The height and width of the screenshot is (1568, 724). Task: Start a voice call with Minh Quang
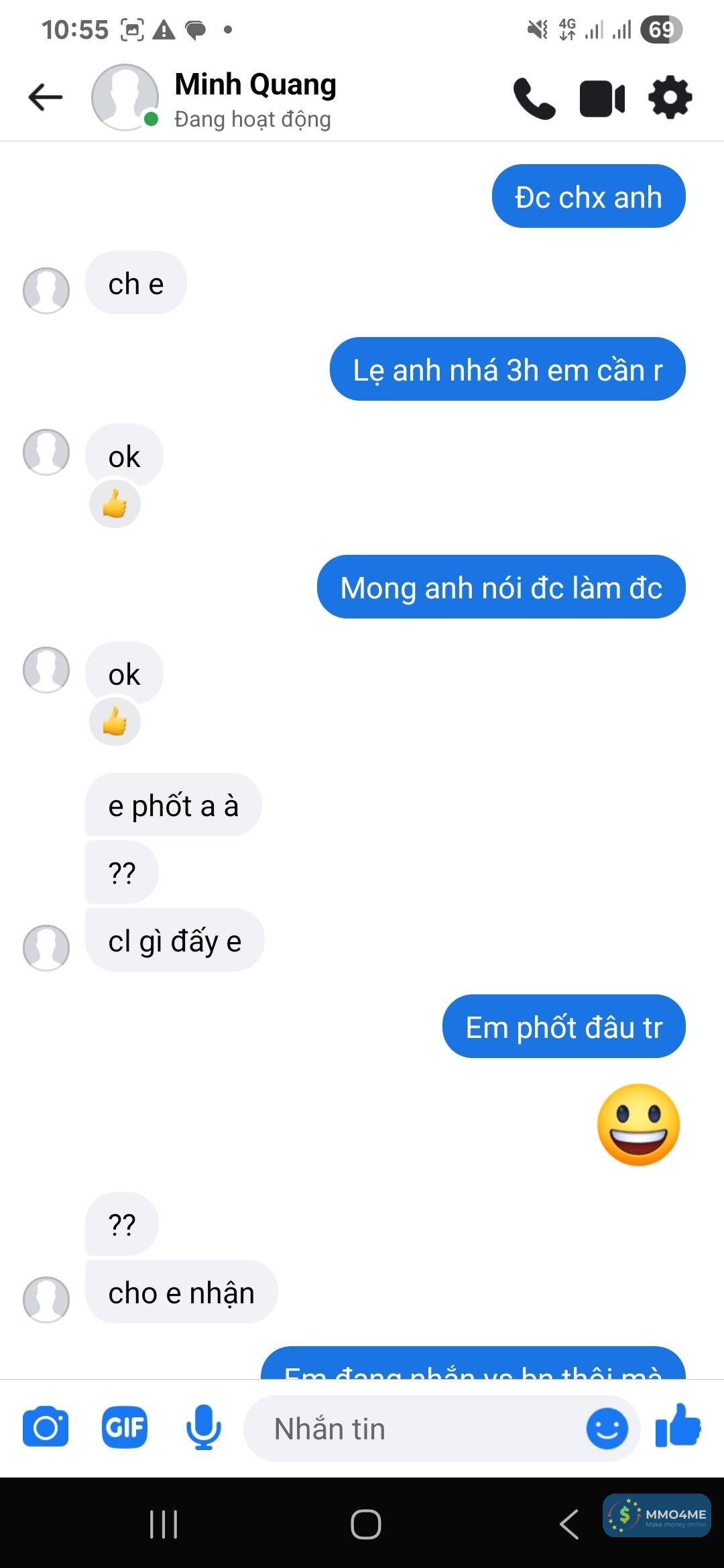534,99
